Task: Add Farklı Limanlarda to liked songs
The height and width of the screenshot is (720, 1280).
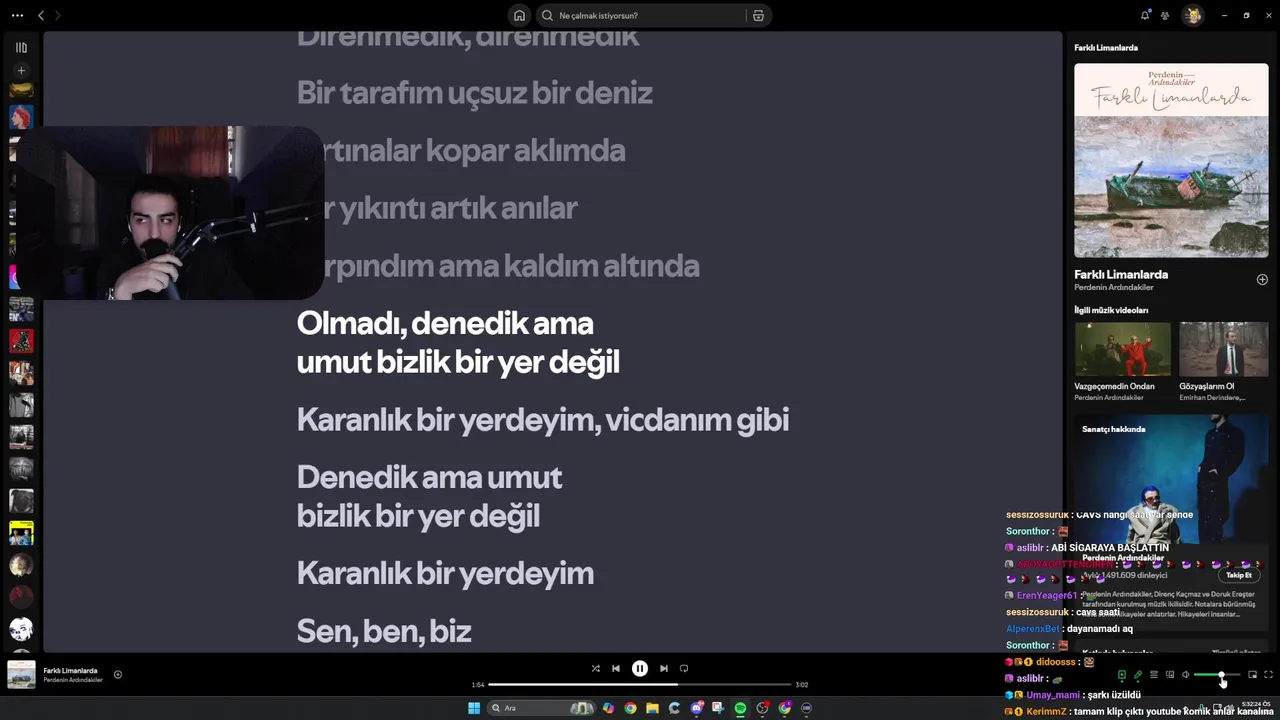Action: click(1262, 279)
